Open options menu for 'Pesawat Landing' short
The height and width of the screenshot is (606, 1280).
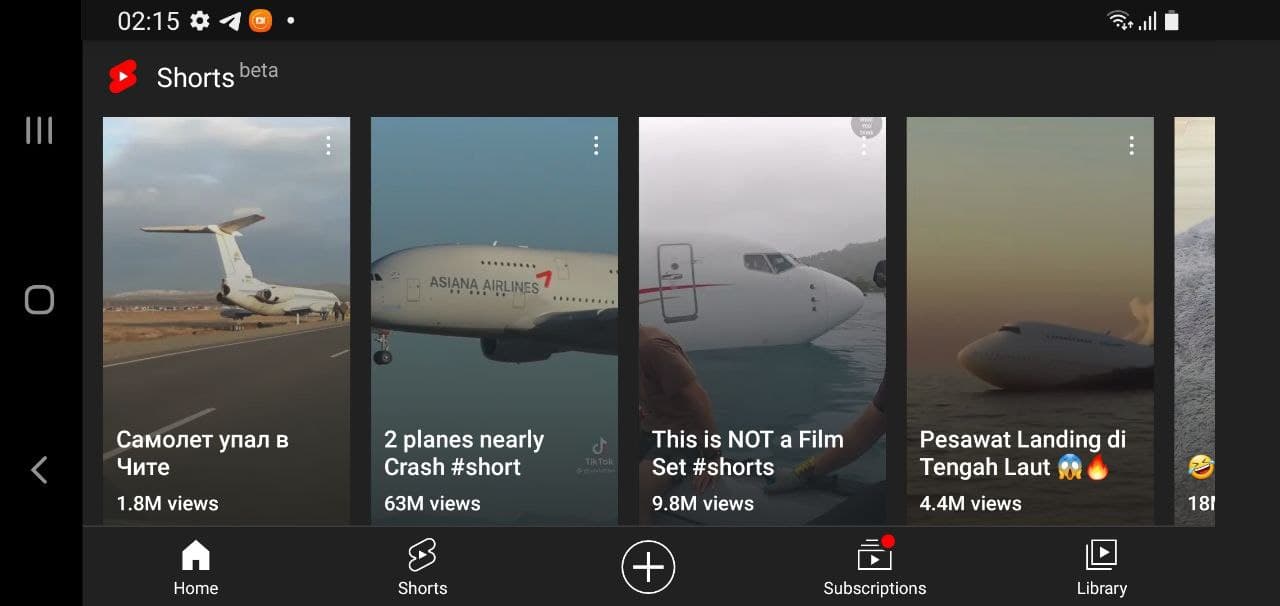pos(1131,146)
